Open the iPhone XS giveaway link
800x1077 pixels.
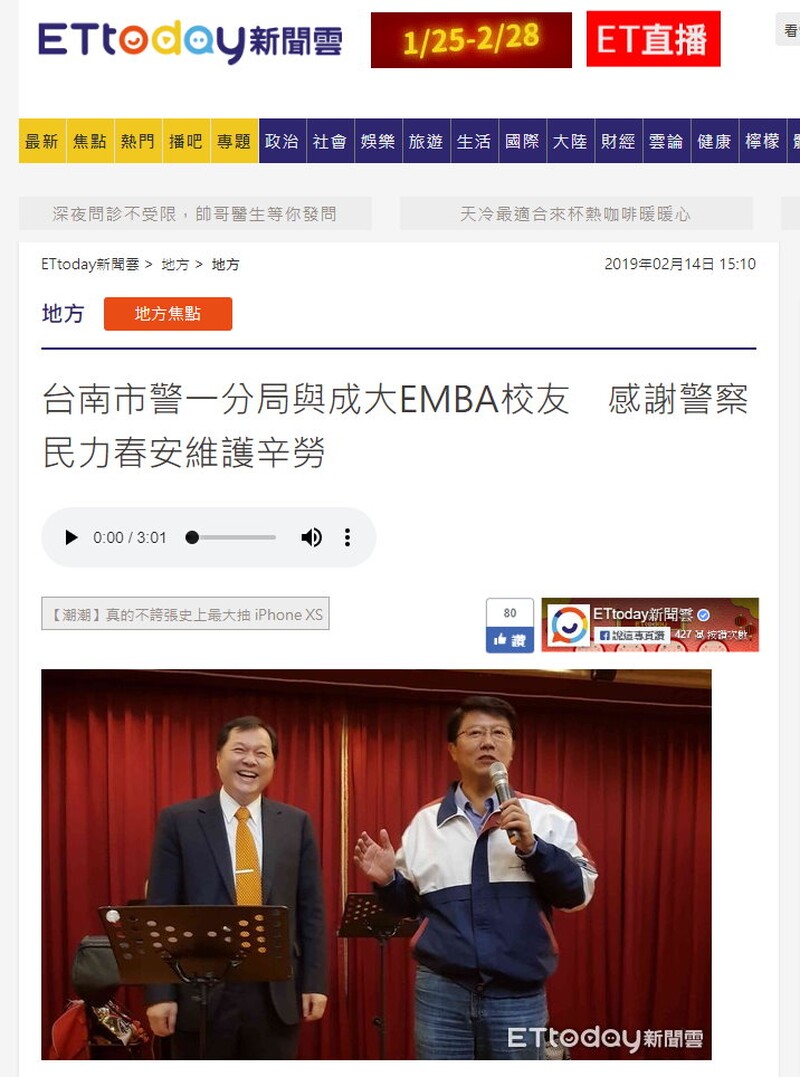pyautogui.click(x=185, y=615)
